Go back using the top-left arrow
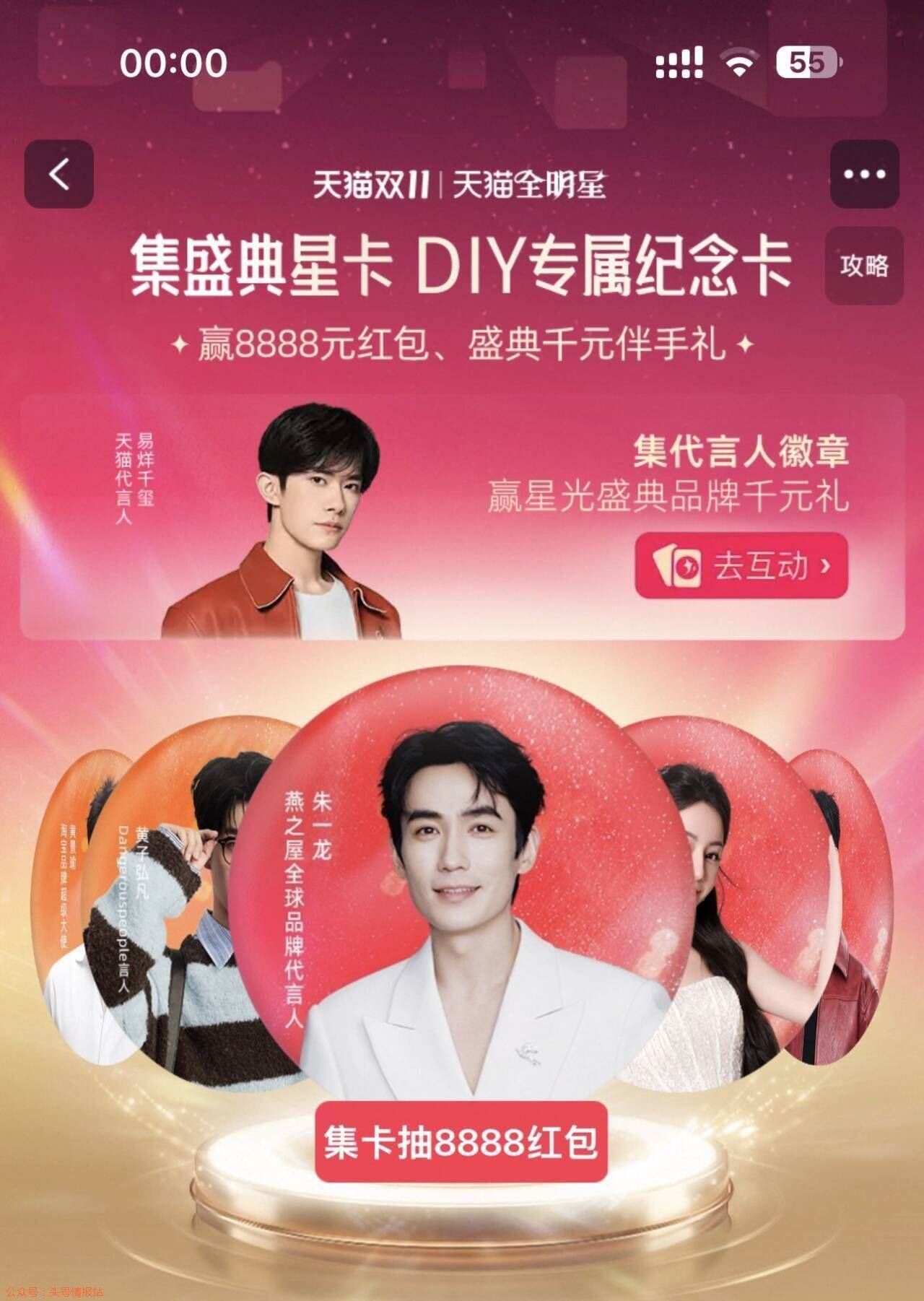The width and height of the screenshot is (924, 1301). pyautogui.click(x=59, y=174)
